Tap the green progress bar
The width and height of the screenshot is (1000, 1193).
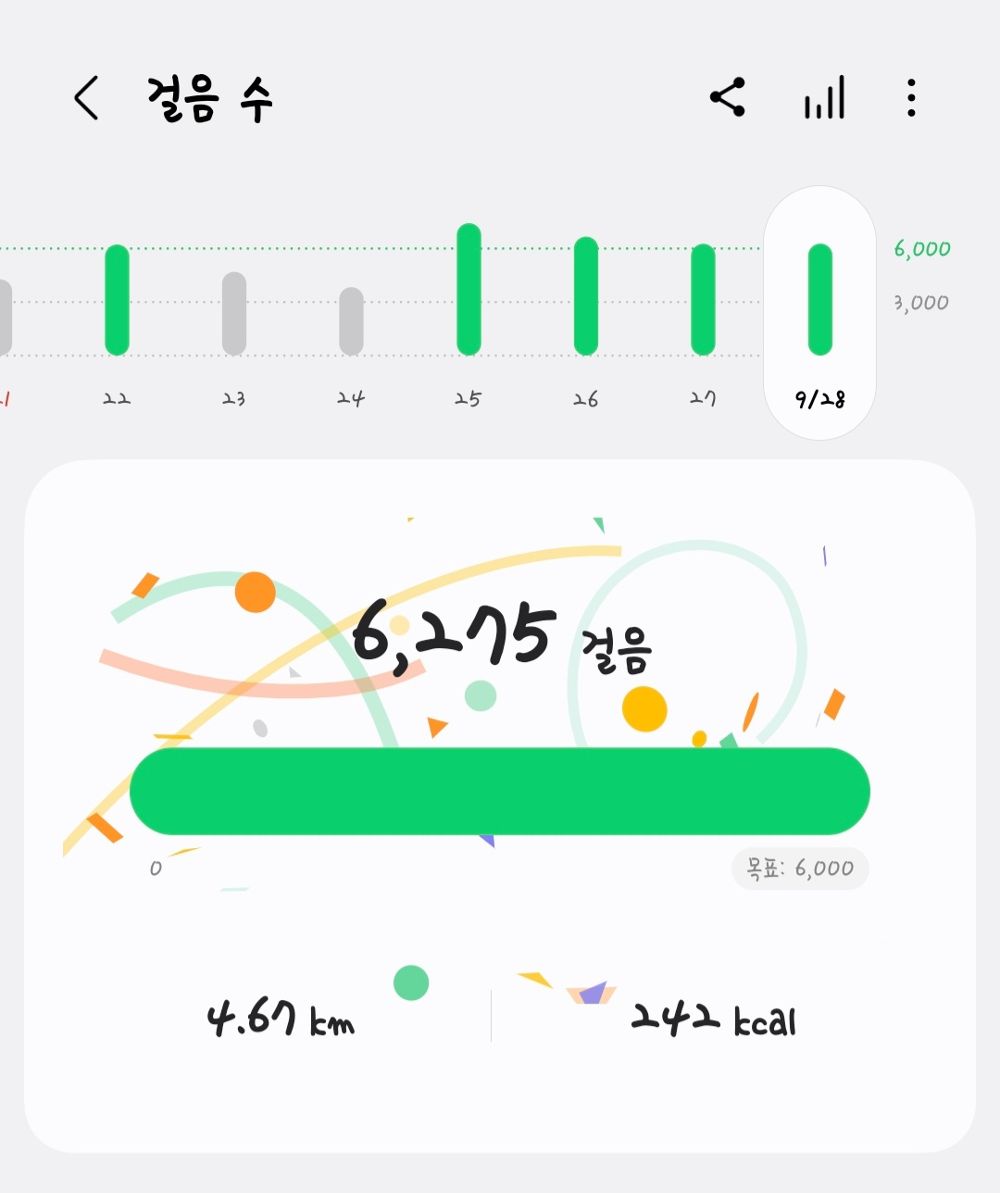pyautogui.click(x=500, y=791)
